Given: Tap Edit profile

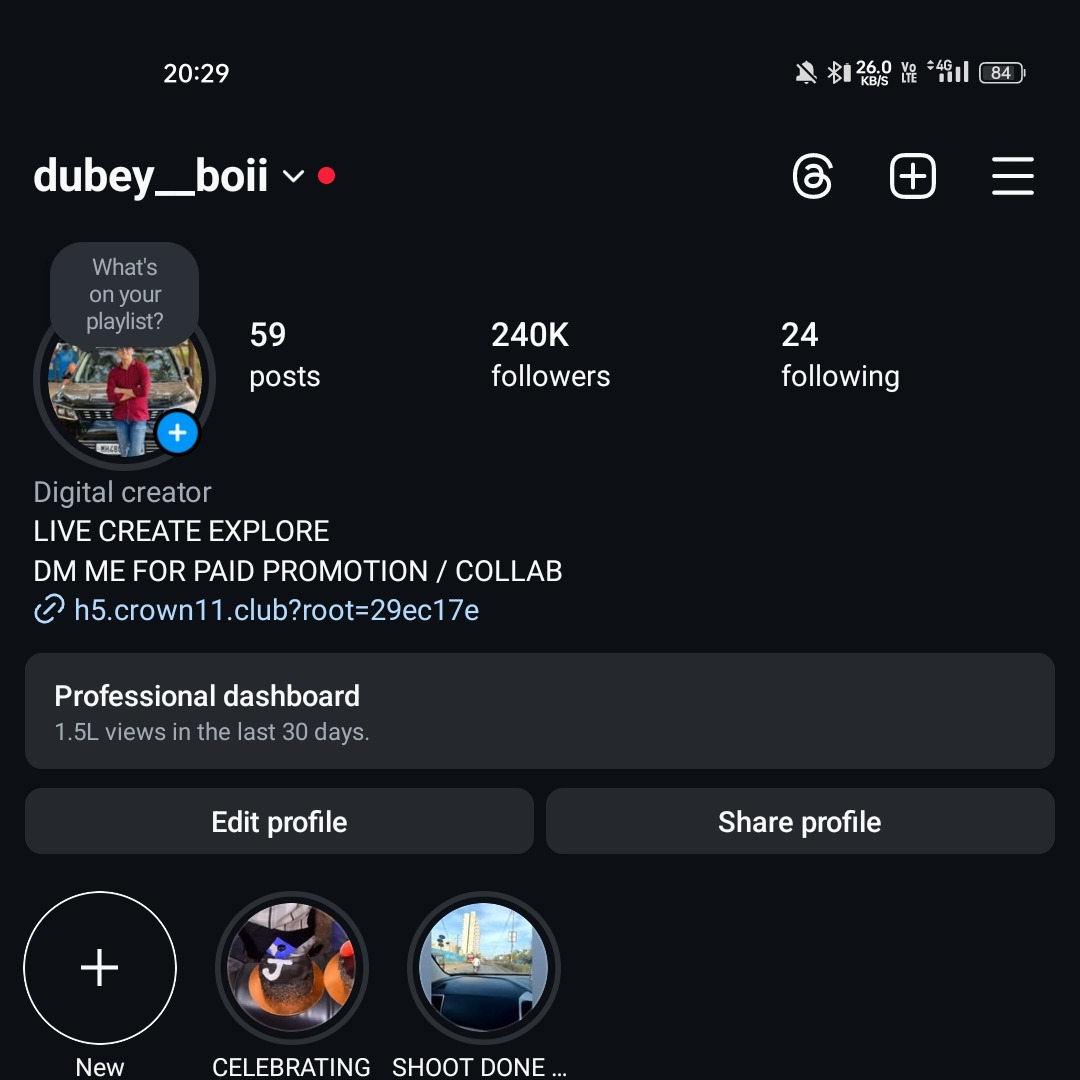Looking at the screenshot, I should click(279, 822).
